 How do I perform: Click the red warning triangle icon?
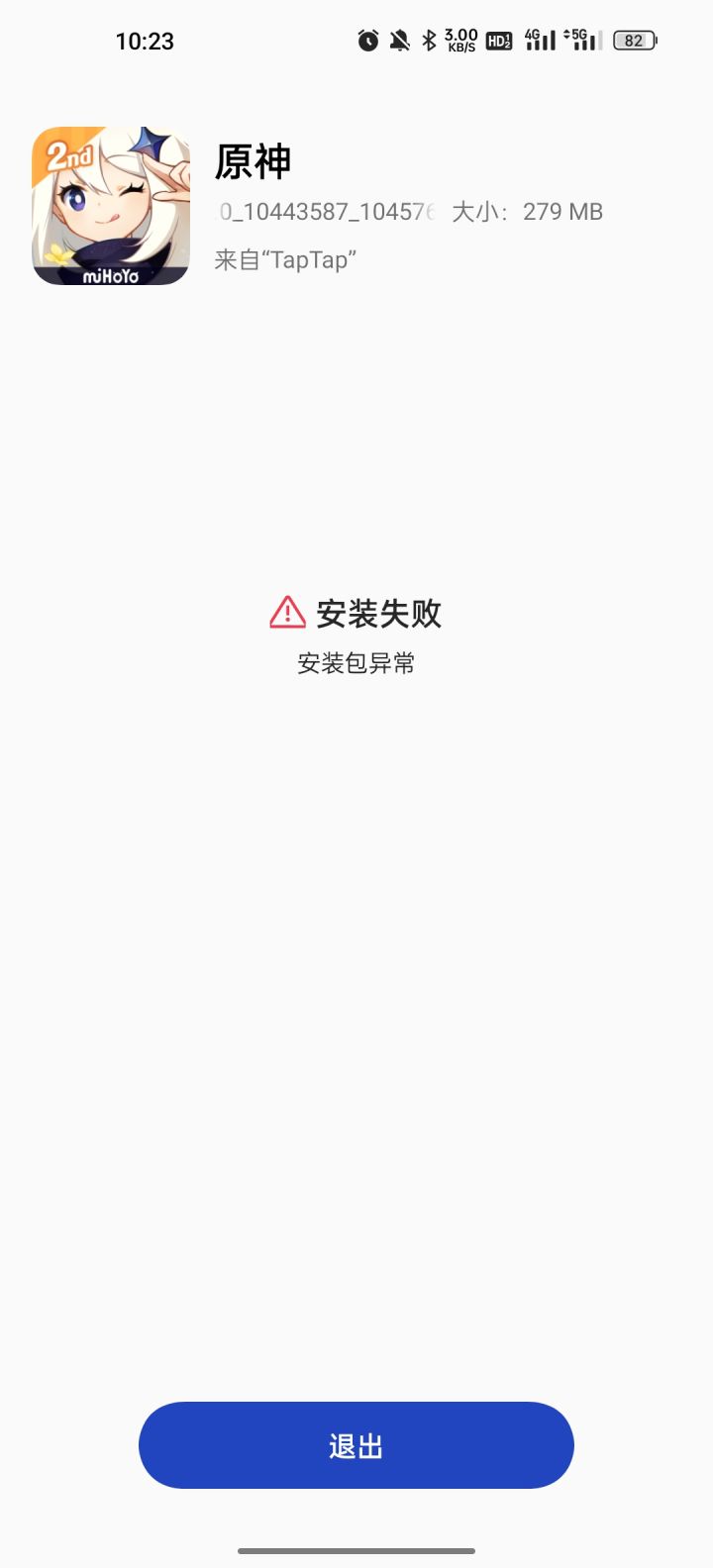286,613
